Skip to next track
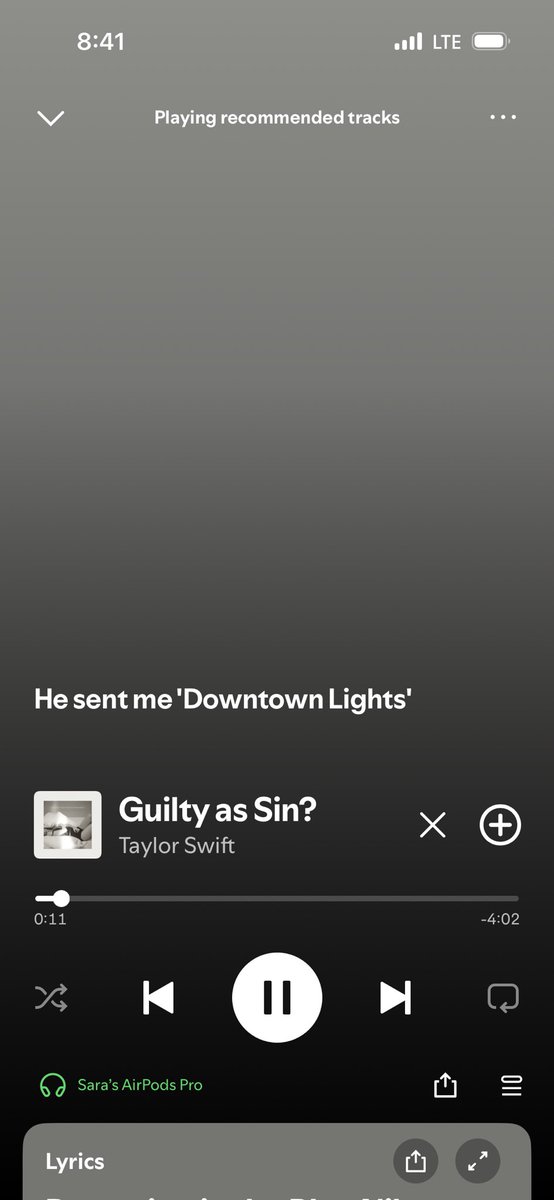 [395, 997]
